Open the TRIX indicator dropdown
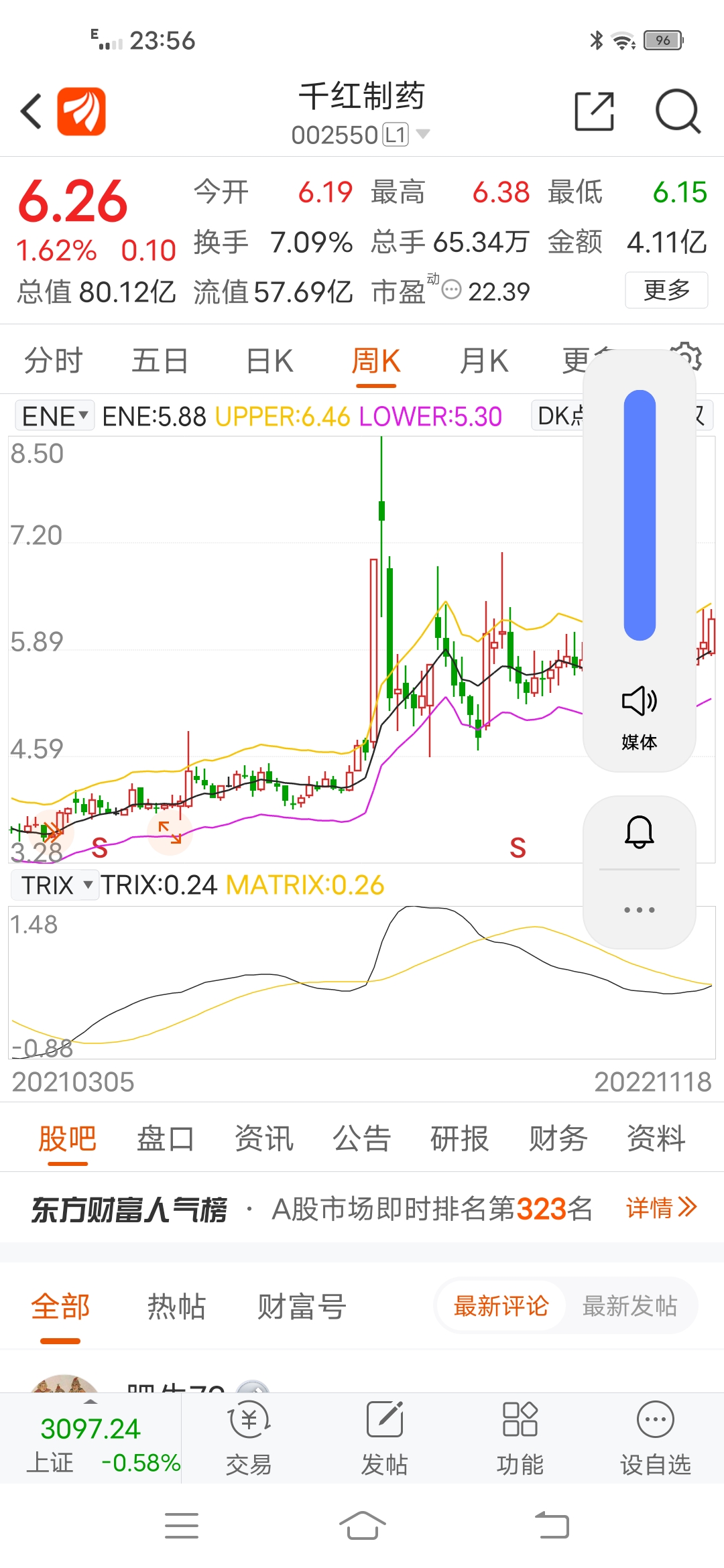The image size is (724, 1568). (x=56, y=885)
